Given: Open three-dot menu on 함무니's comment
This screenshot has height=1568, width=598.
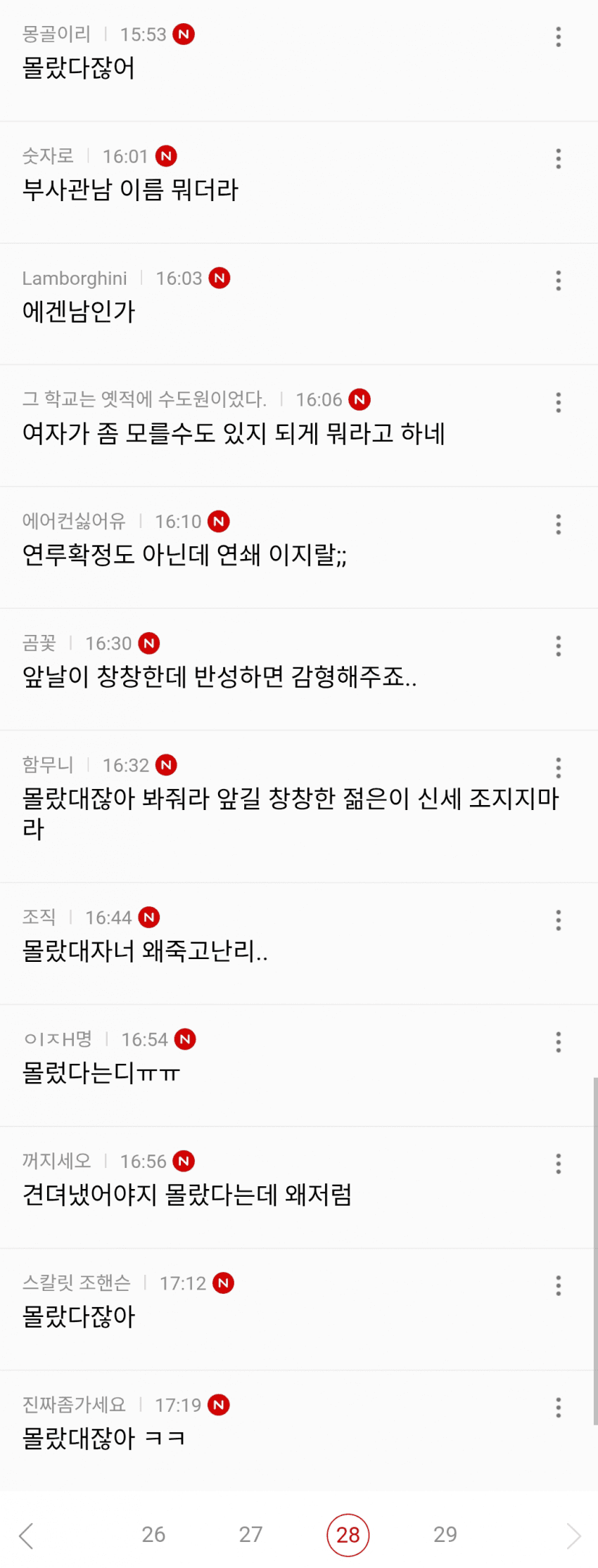Looking at the screenshot, I should coord(558,767).
